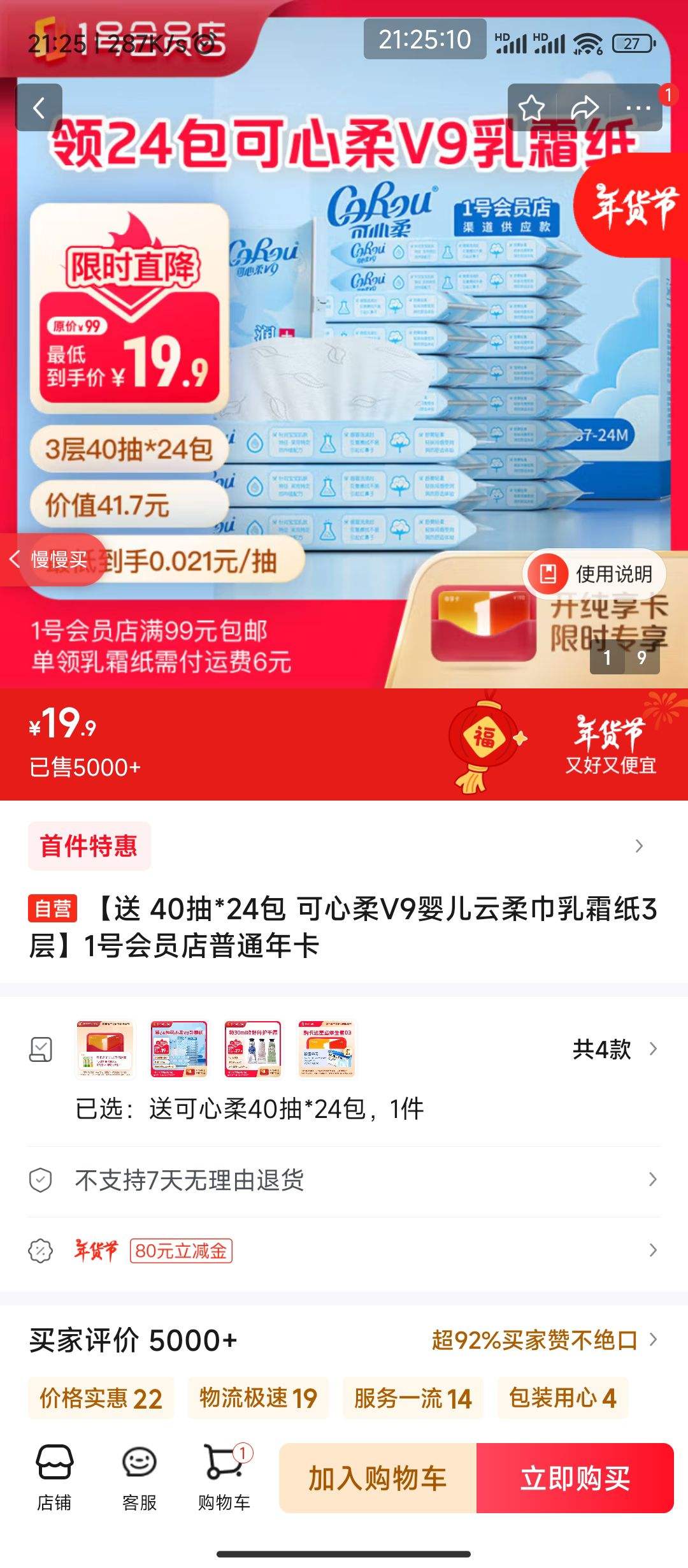Tap the 使用说明 bookmark icon
Screen dimensions: 688x1568
[x=548, y=573]
